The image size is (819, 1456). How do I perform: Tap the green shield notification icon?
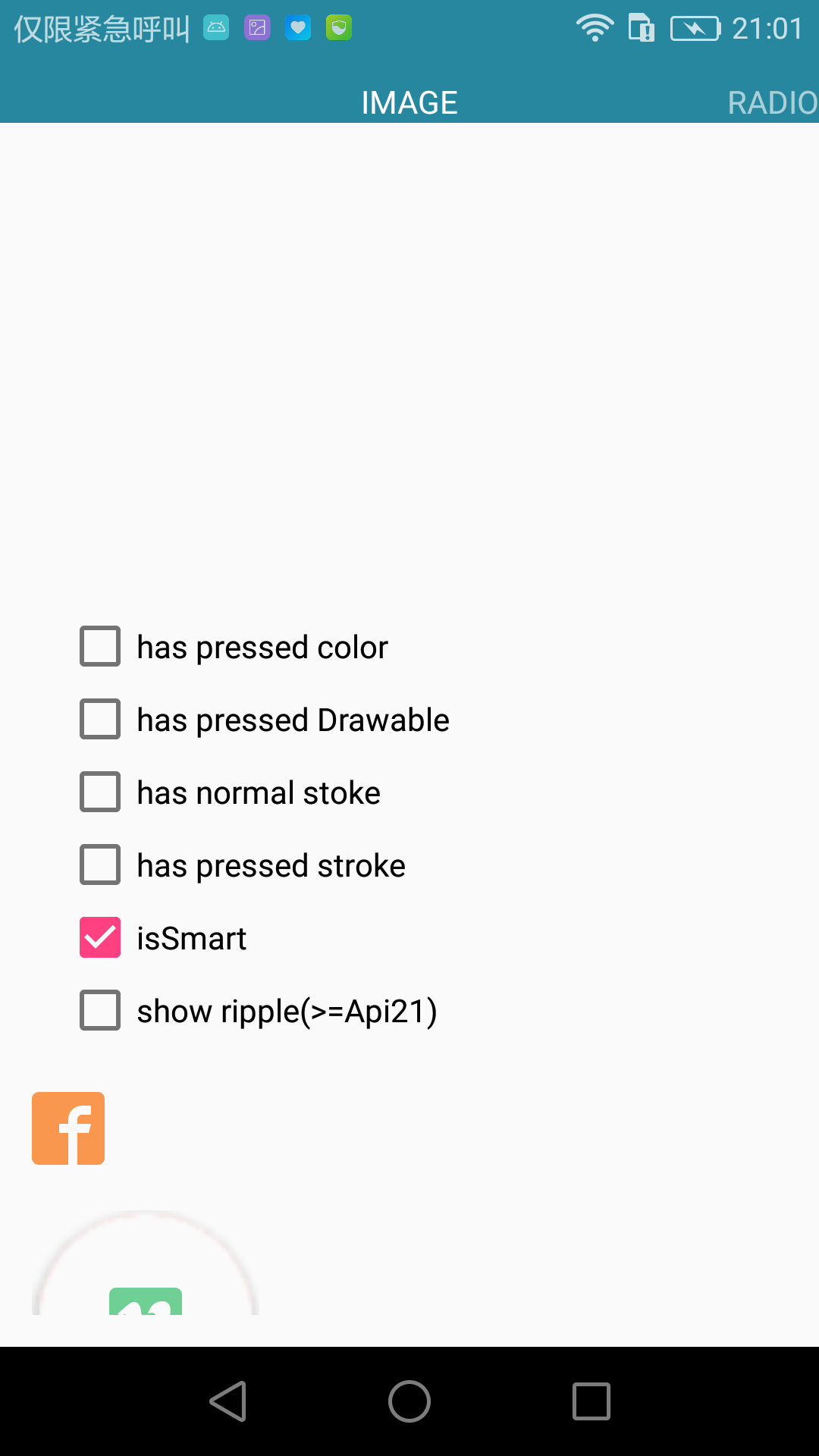click(x=338, y=27)
